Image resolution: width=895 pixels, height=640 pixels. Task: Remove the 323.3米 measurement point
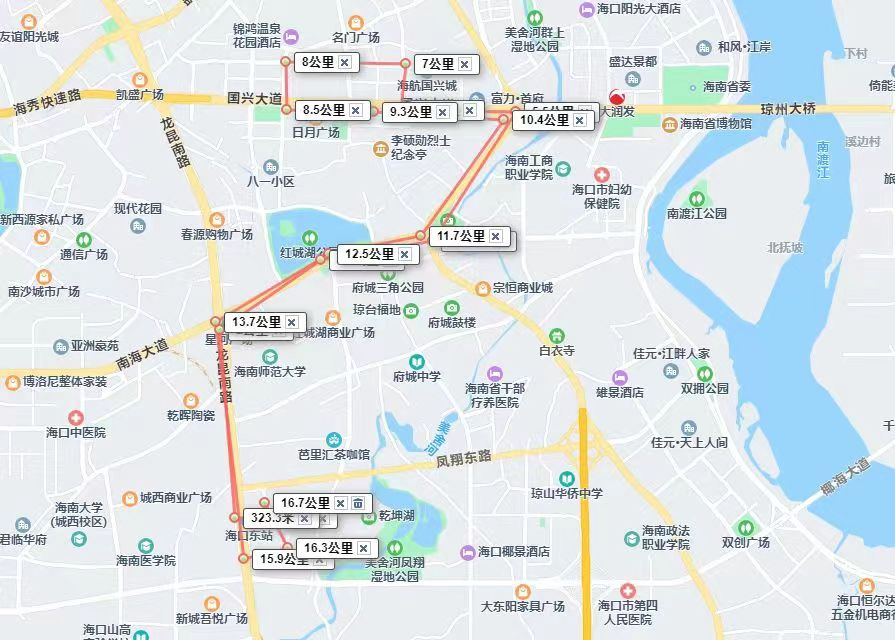304,518
